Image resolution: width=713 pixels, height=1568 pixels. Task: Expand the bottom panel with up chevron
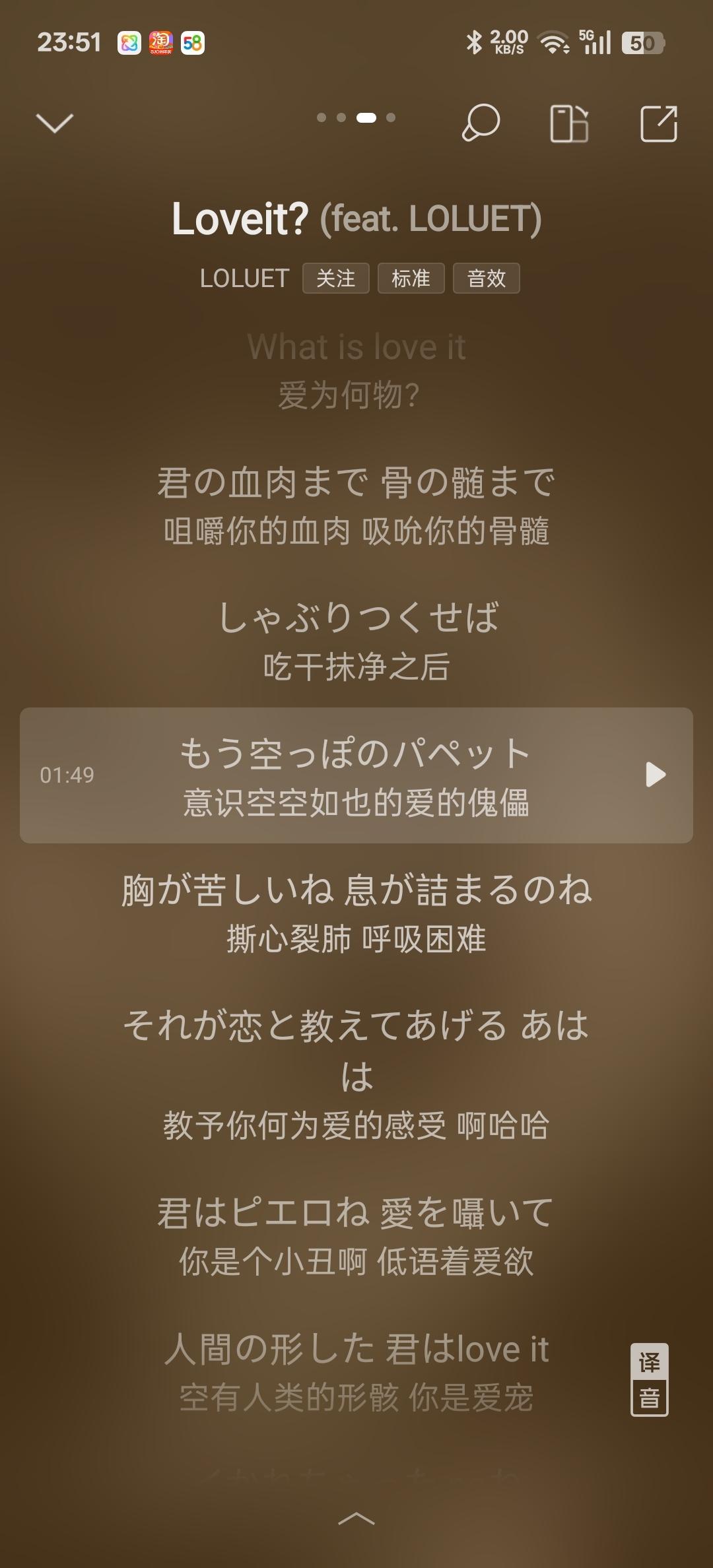tap(356, 1519)
